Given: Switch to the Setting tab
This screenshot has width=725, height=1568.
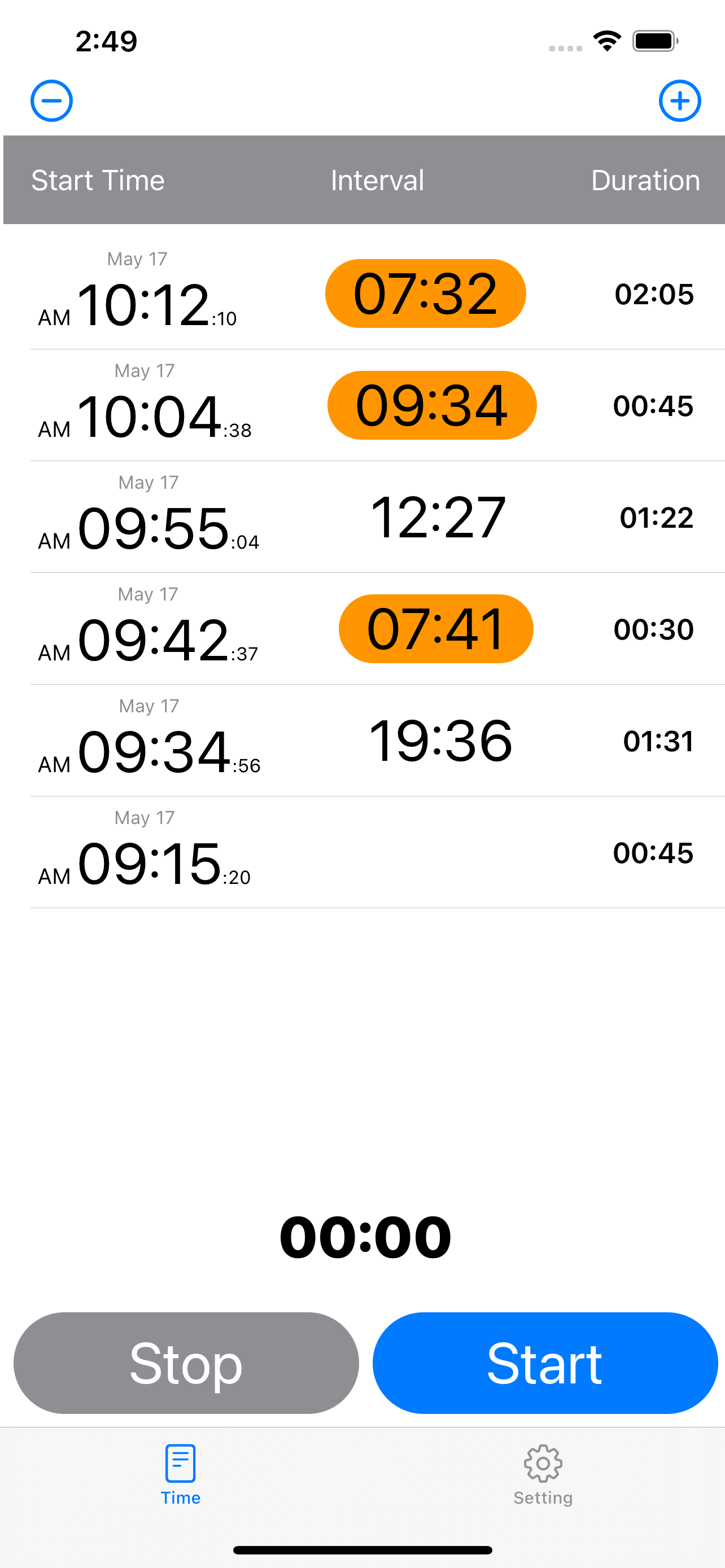Looking at the screenshot, I should pyautogui.click(x=543, y=1474).
